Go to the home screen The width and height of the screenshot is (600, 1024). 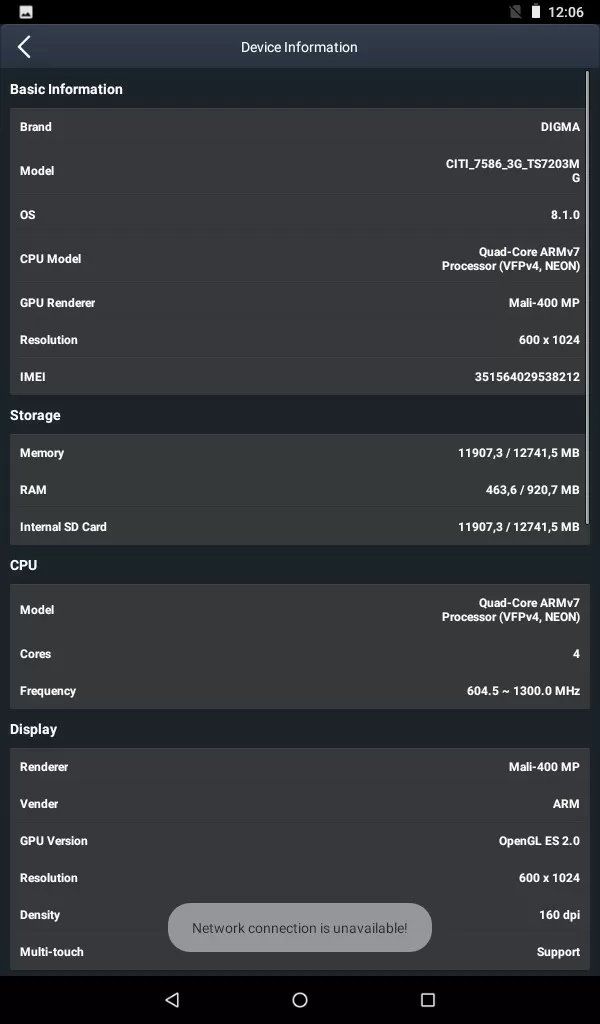tap(300, 999)
